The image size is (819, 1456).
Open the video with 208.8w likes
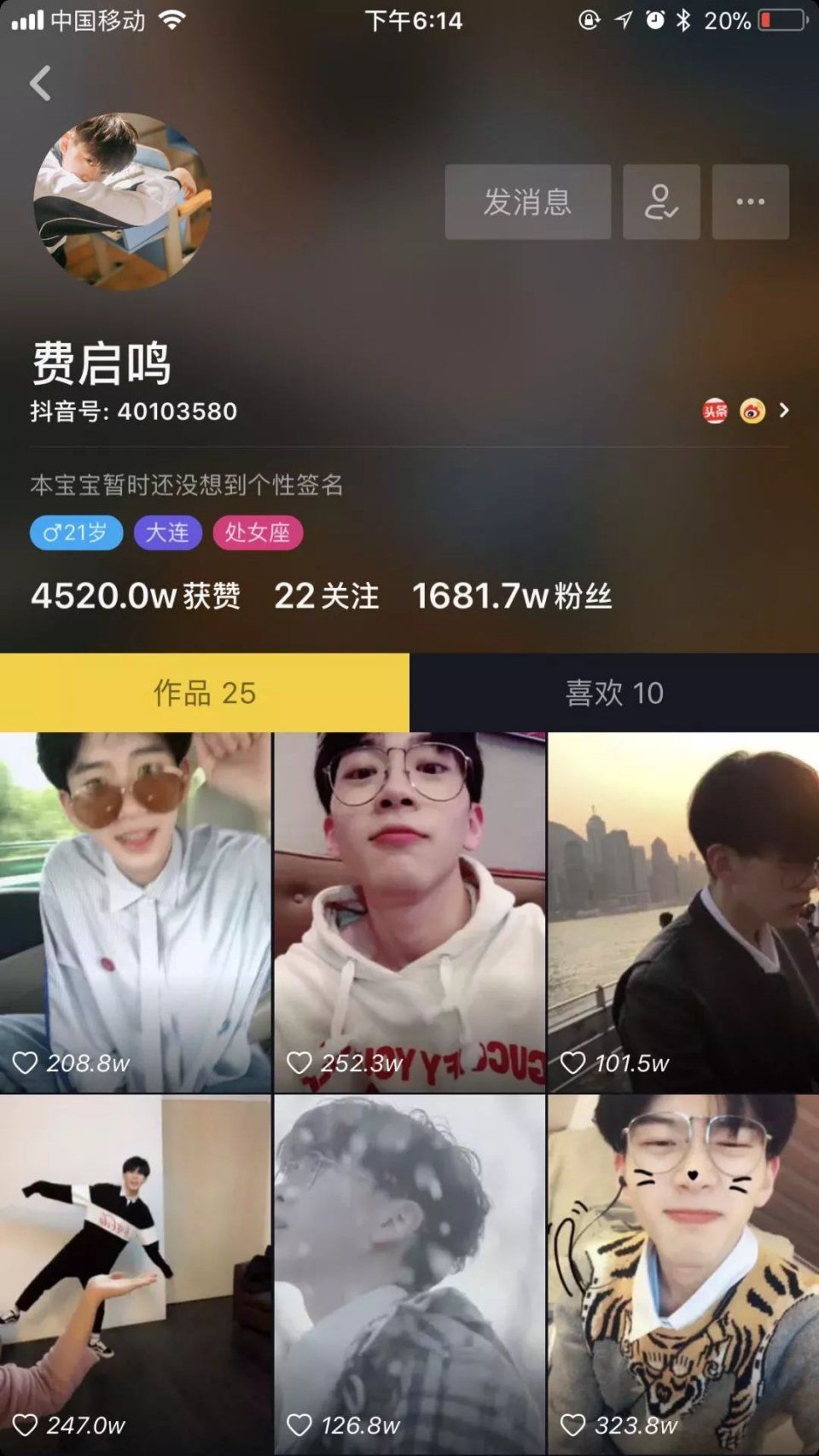136,912
